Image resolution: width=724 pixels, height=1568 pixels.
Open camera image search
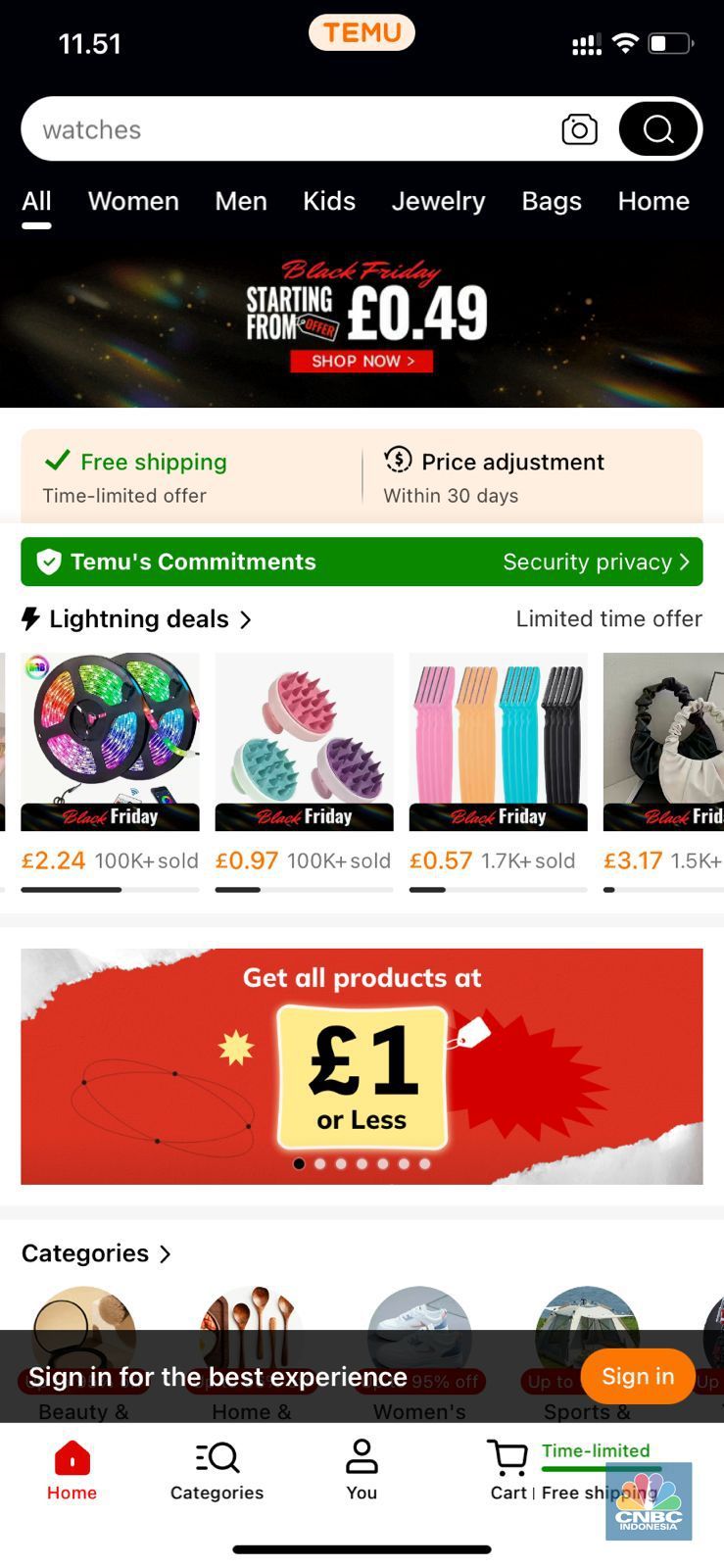point(579,129)
